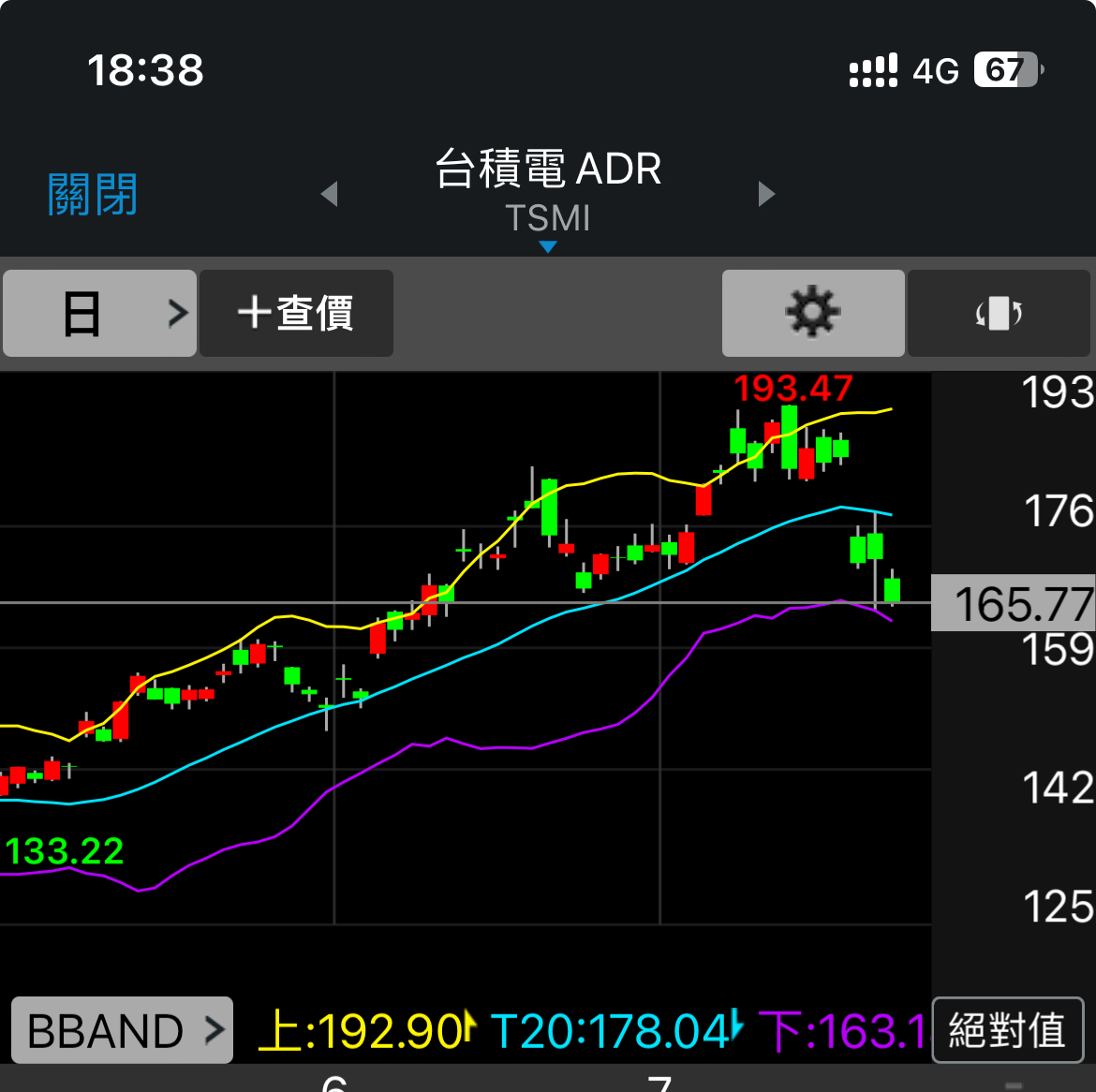
Task: Toggle the 絕對值 absolute value button
Action: click(x=1007, y=1030)
